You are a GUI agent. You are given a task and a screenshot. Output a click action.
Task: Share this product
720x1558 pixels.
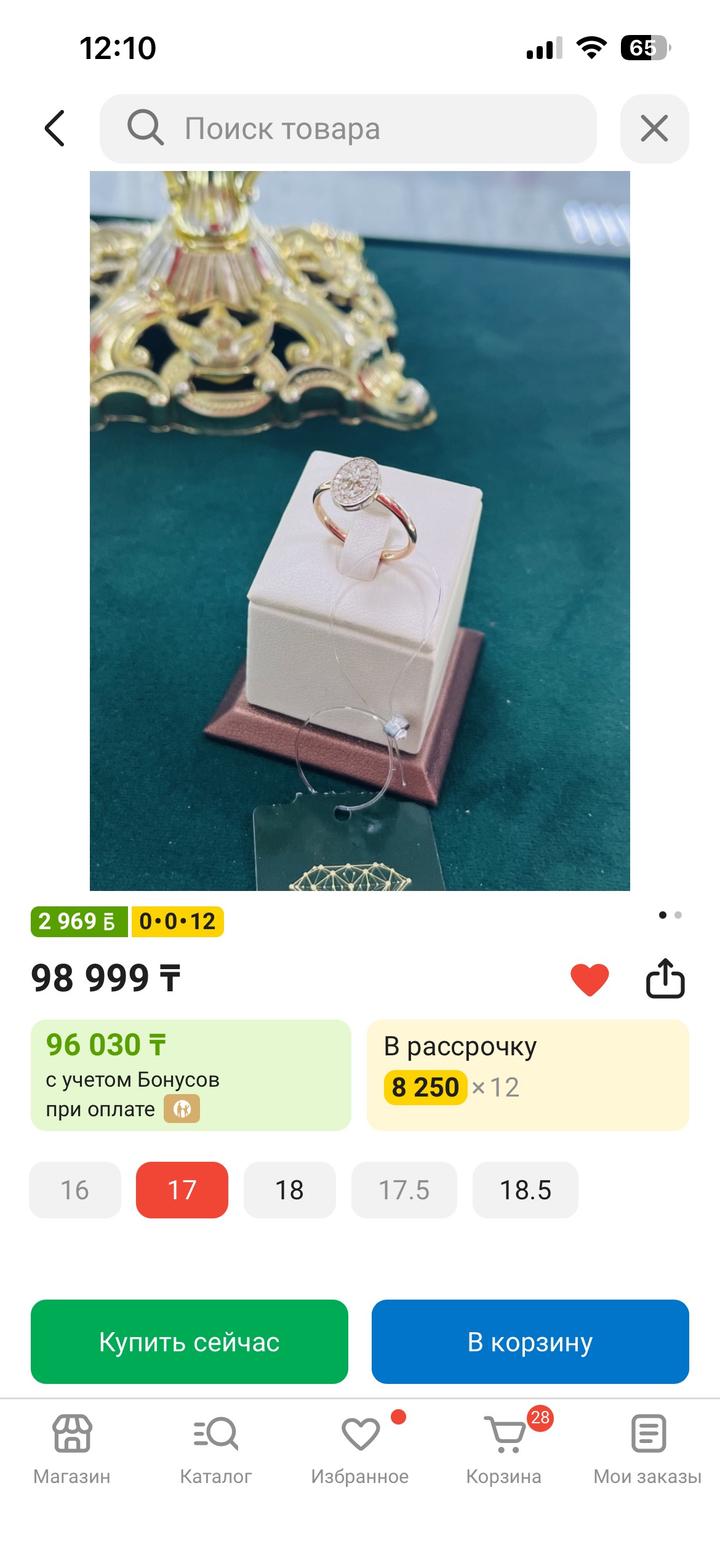665,979
